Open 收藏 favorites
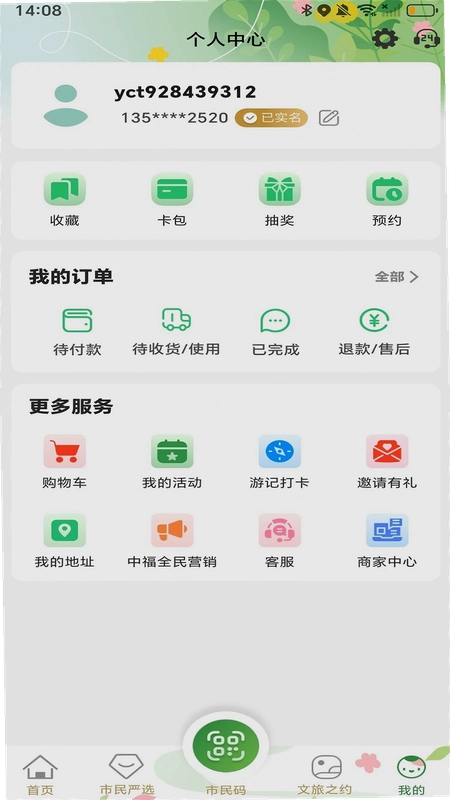The height and width of the screenshot is (800, 450). 64,200
